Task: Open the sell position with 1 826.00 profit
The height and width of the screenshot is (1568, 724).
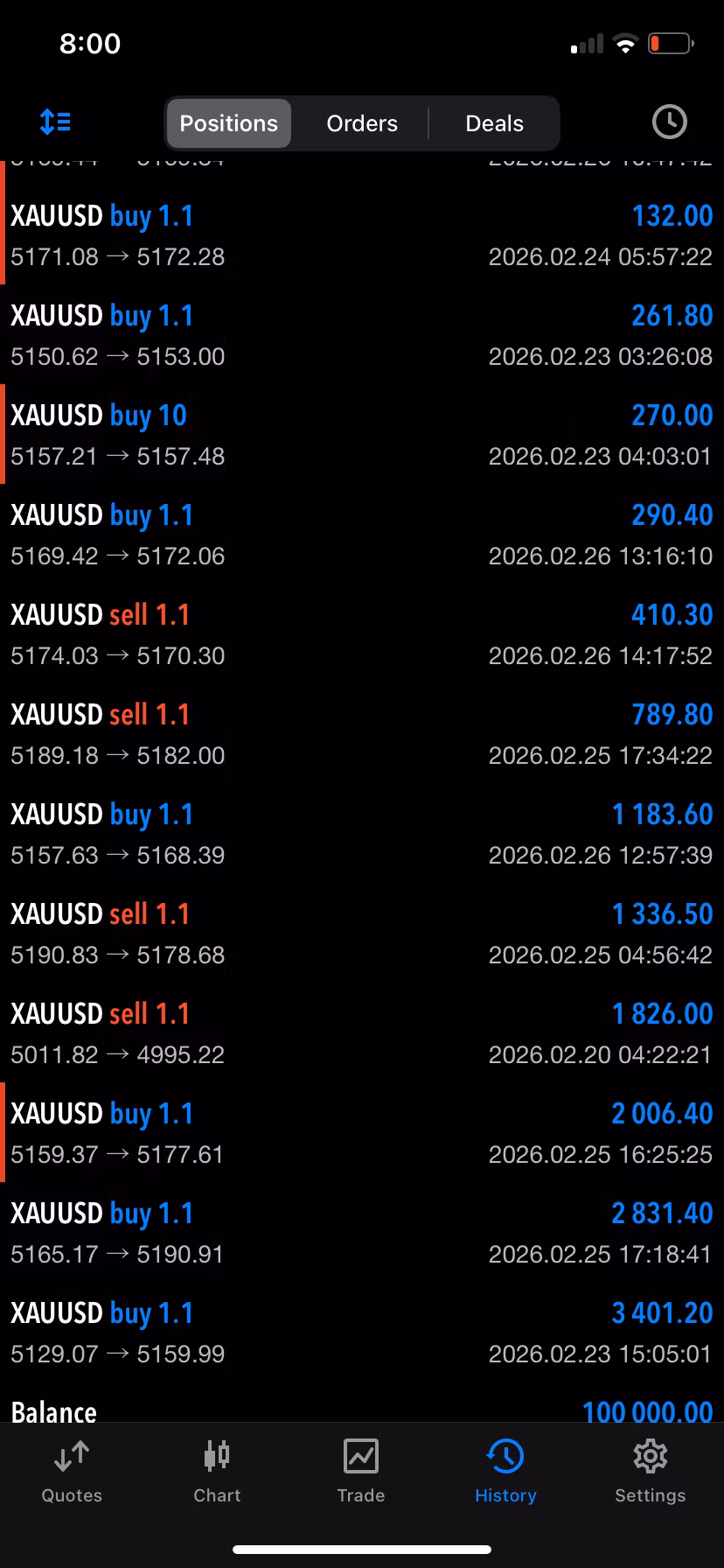Action: coord(362,1033)
